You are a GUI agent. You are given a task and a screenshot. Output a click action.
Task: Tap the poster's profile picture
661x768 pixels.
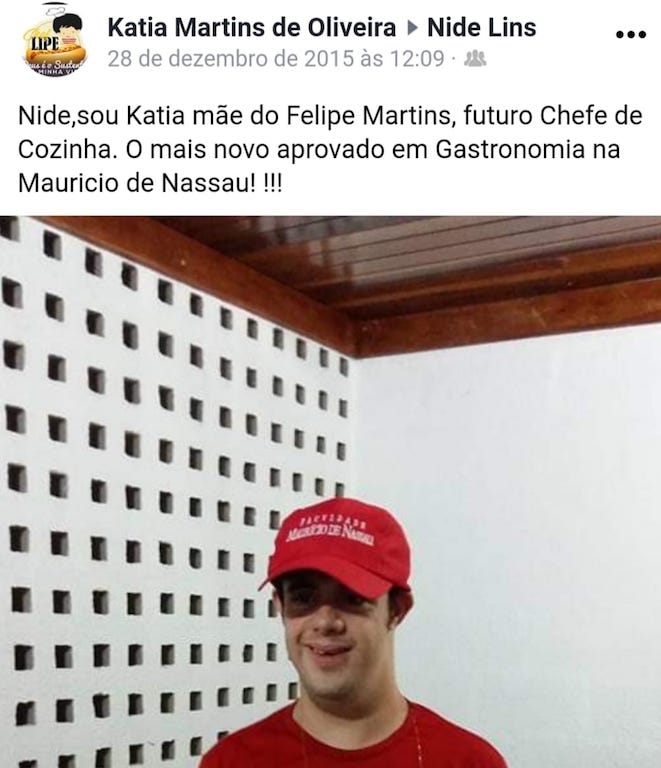[55, 41]
